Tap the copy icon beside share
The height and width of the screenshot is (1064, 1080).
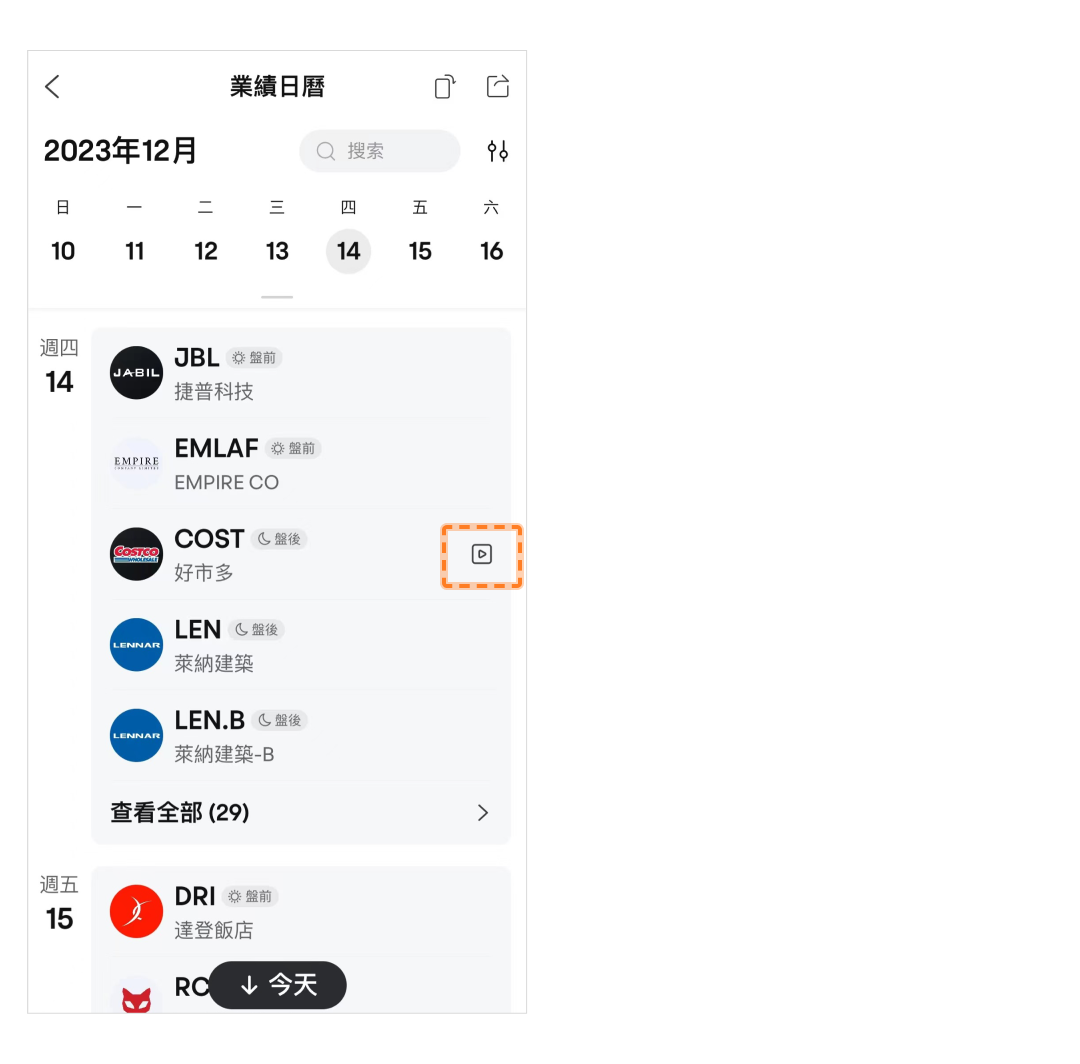click(445, 87)
